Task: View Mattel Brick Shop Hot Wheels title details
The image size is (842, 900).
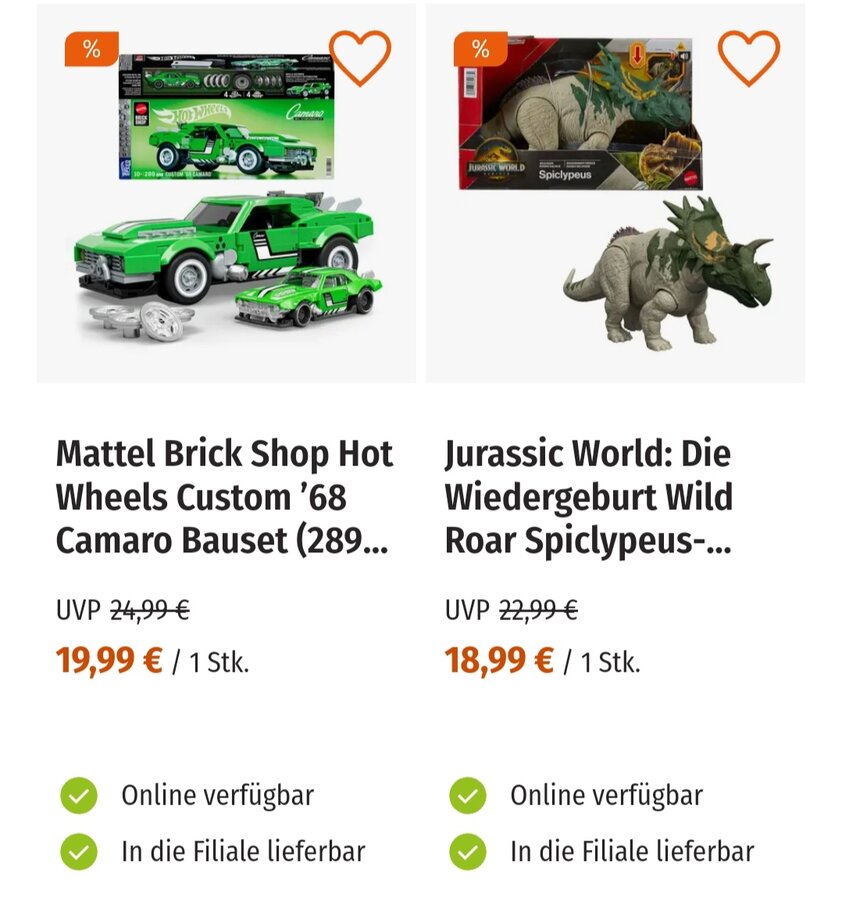Action: click(x=225, y=497)
